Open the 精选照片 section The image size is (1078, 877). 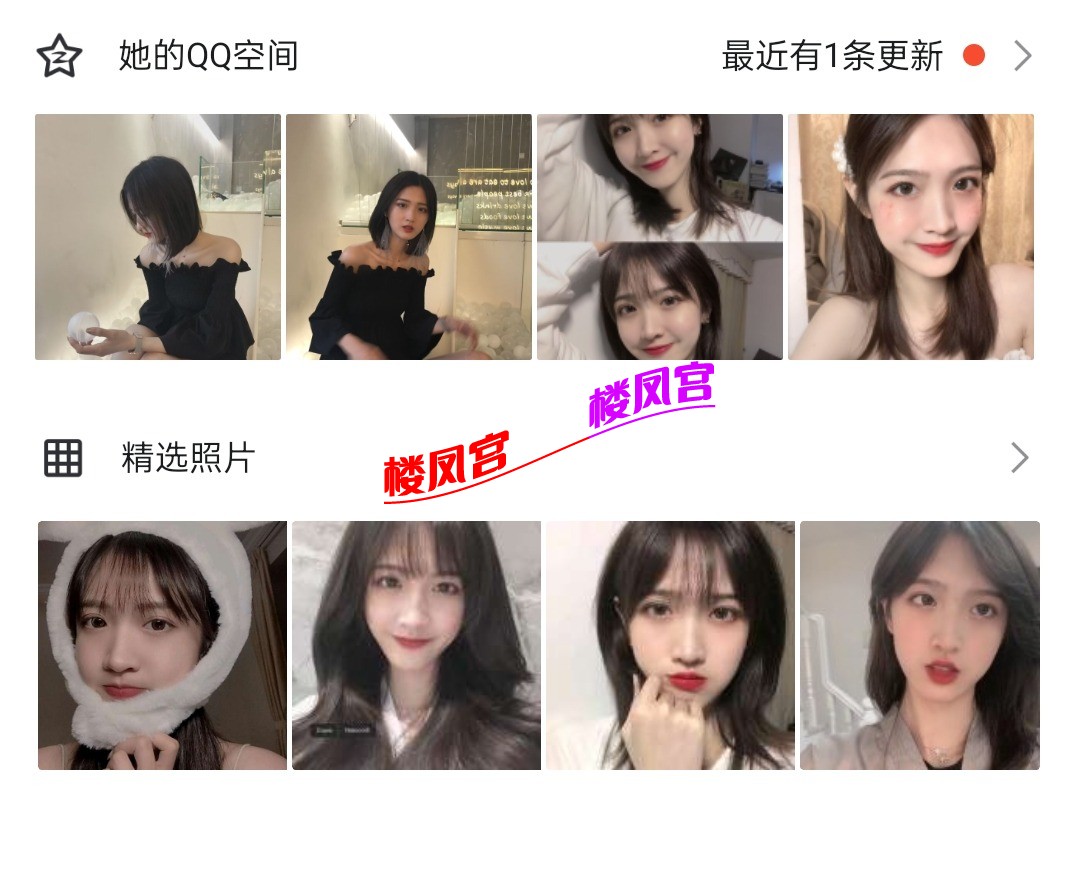(188, 458)
